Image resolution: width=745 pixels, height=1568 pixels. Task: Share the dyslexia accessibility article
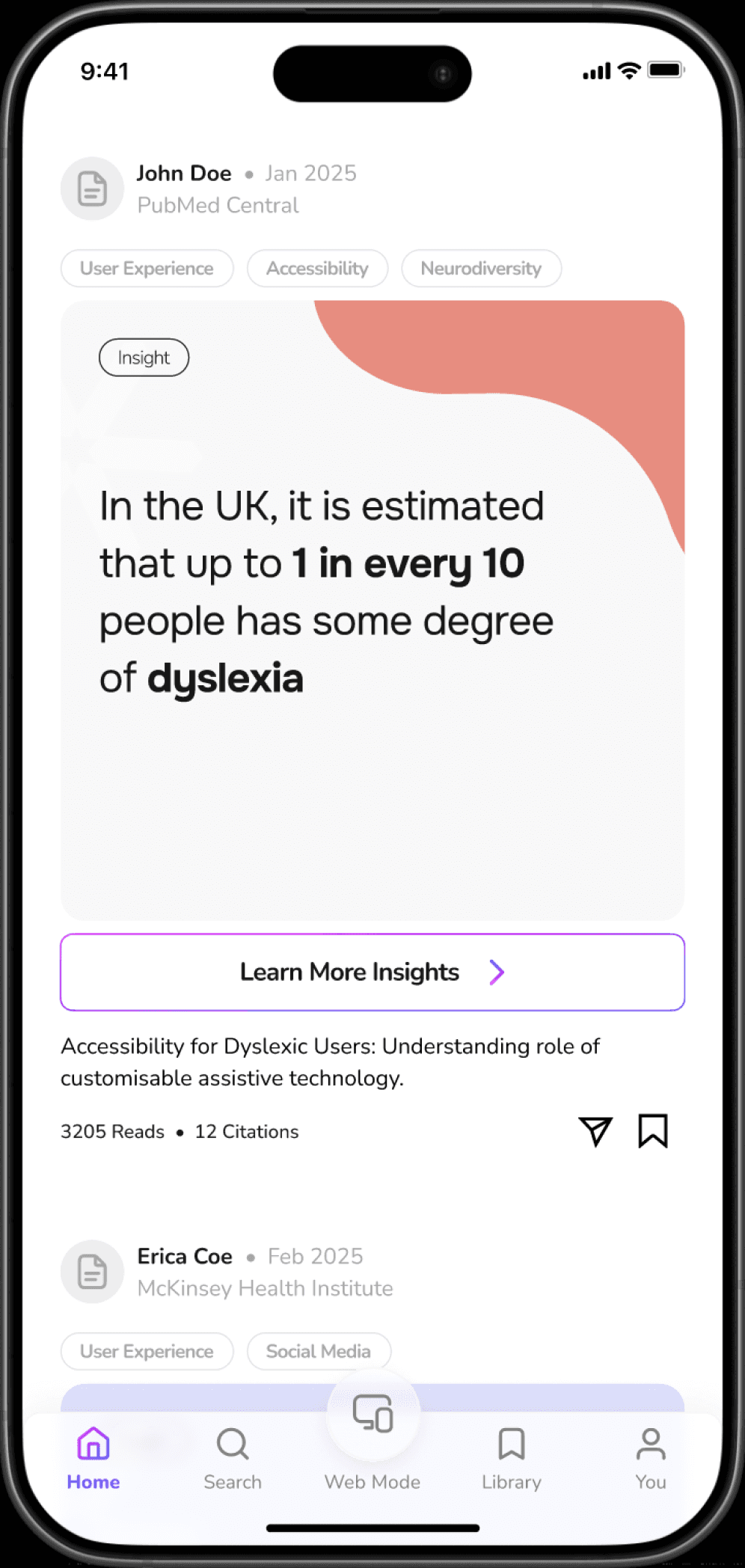[595, 1131]
